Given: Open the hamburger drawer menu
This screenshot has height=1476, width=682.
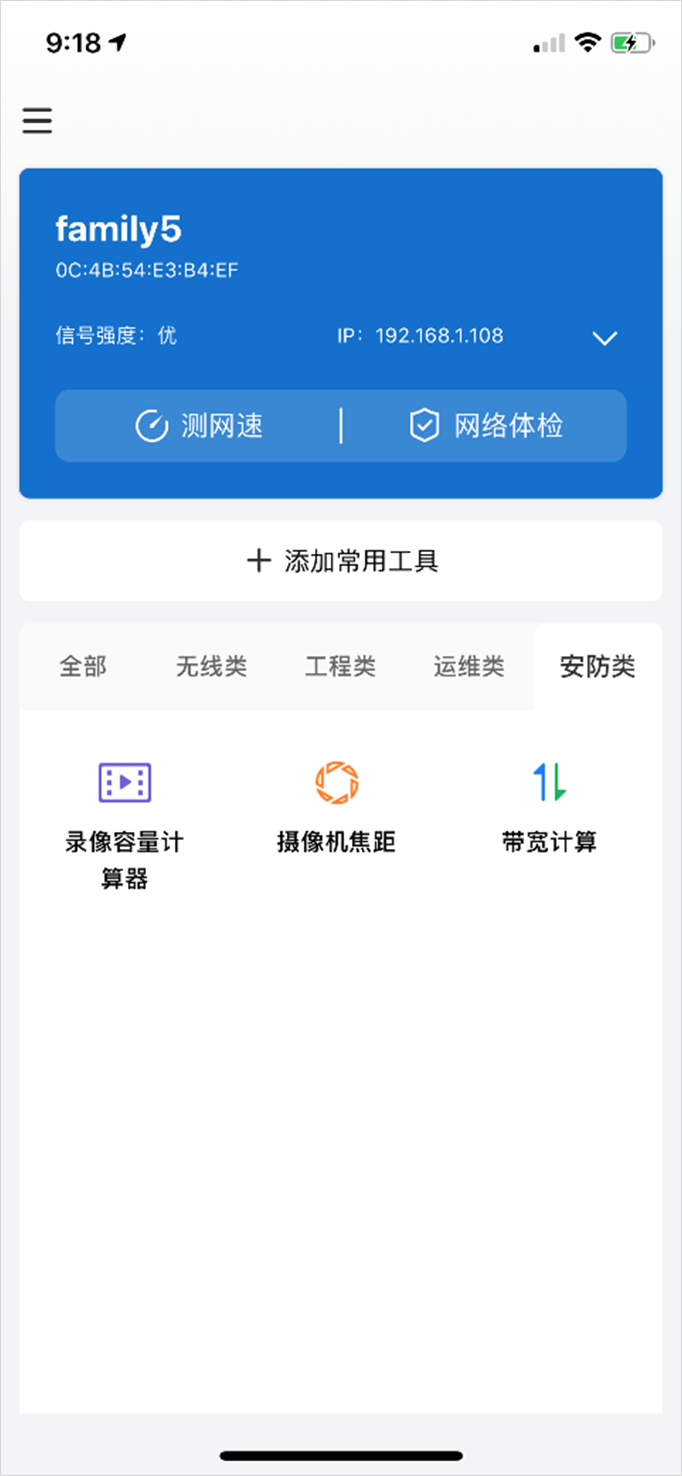Looking at the screenshot, I should tap(37, 121).
